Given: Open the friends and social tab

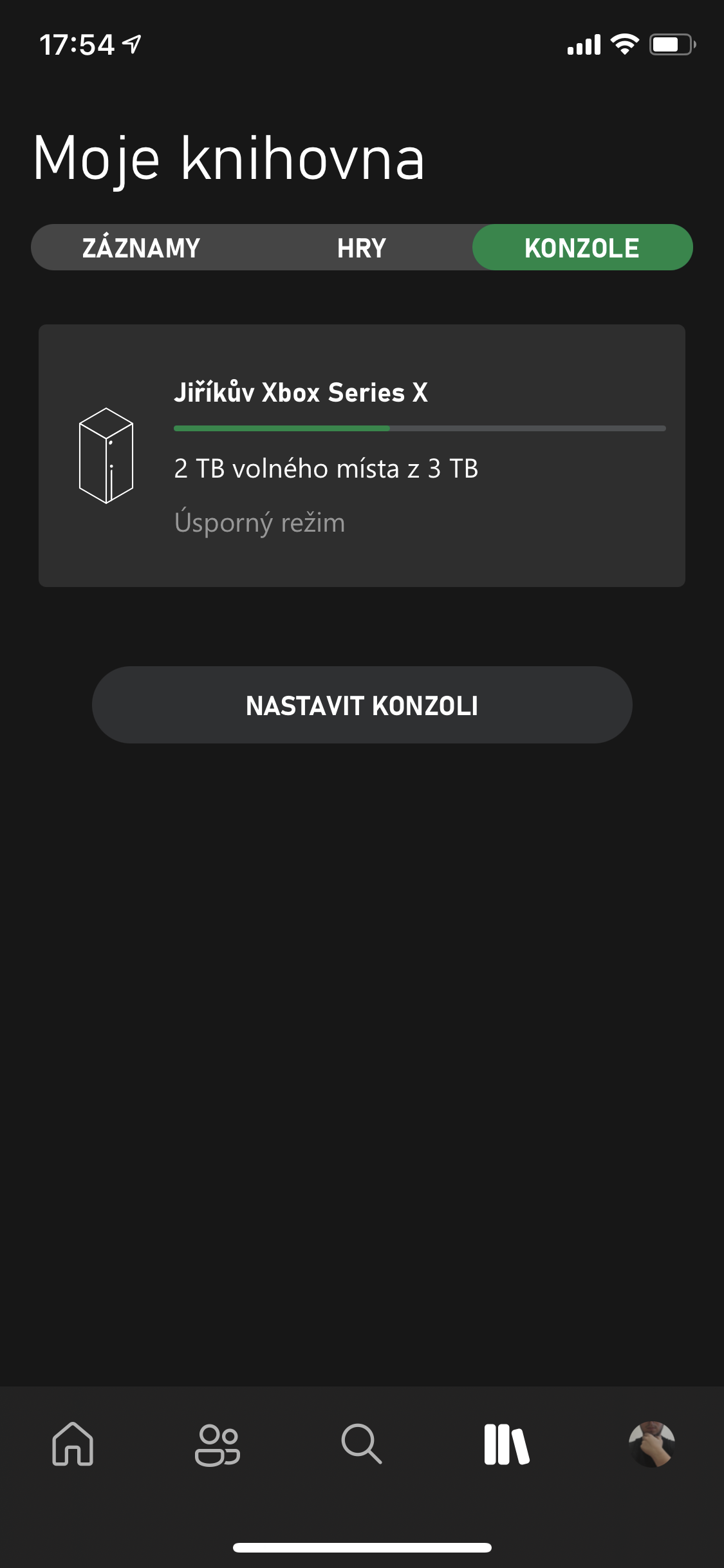Looking at the screenshot, I should click(x=218, y=1444).
